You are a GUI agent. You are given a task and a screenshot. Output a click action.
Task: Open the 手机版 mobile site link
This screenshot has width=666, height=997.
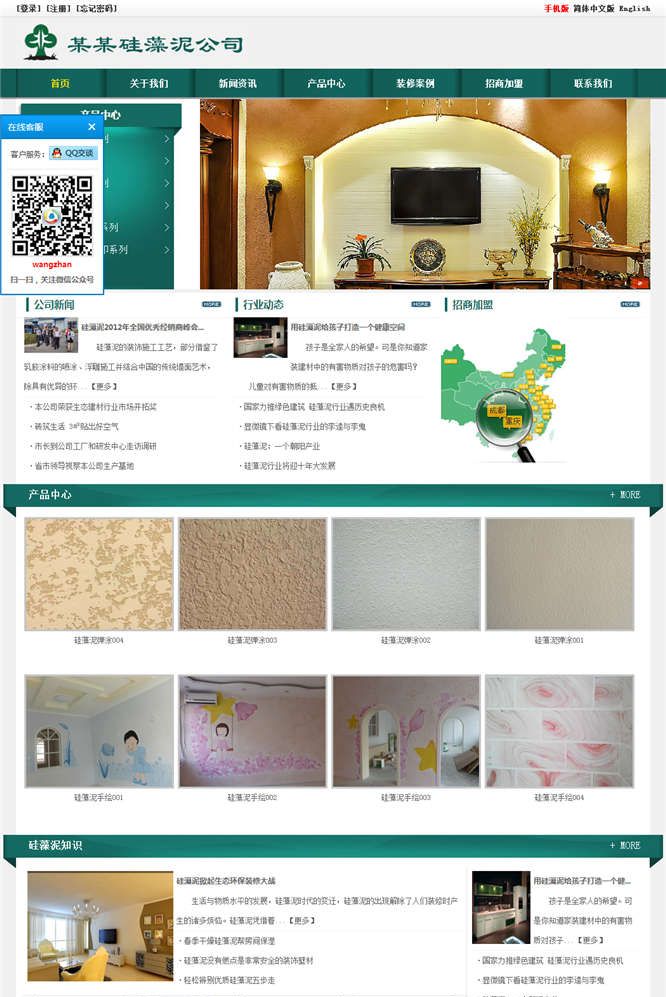click(556, 8)
